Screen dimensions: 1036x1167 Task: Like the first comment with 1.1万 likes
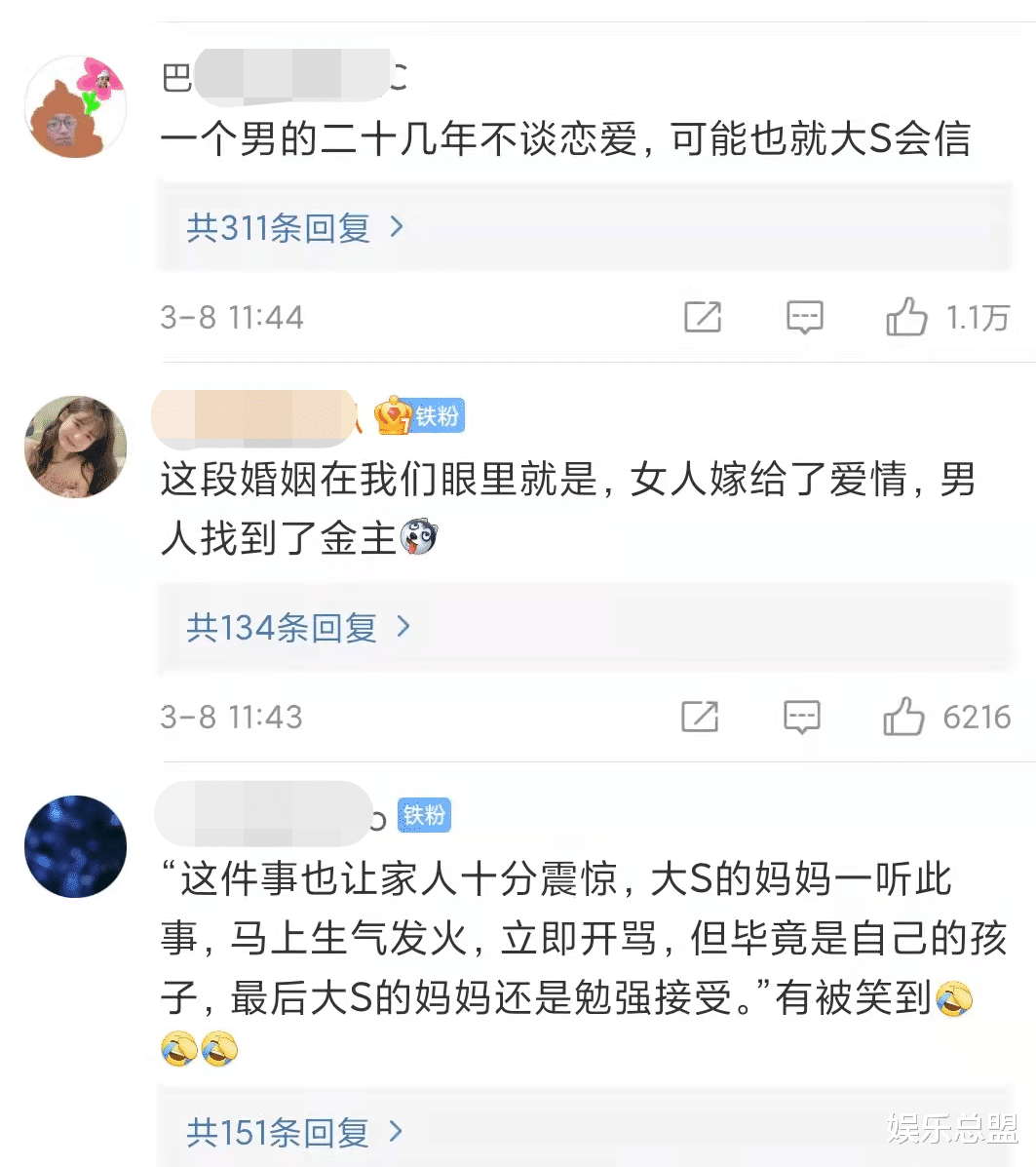[x=907, y=315]
